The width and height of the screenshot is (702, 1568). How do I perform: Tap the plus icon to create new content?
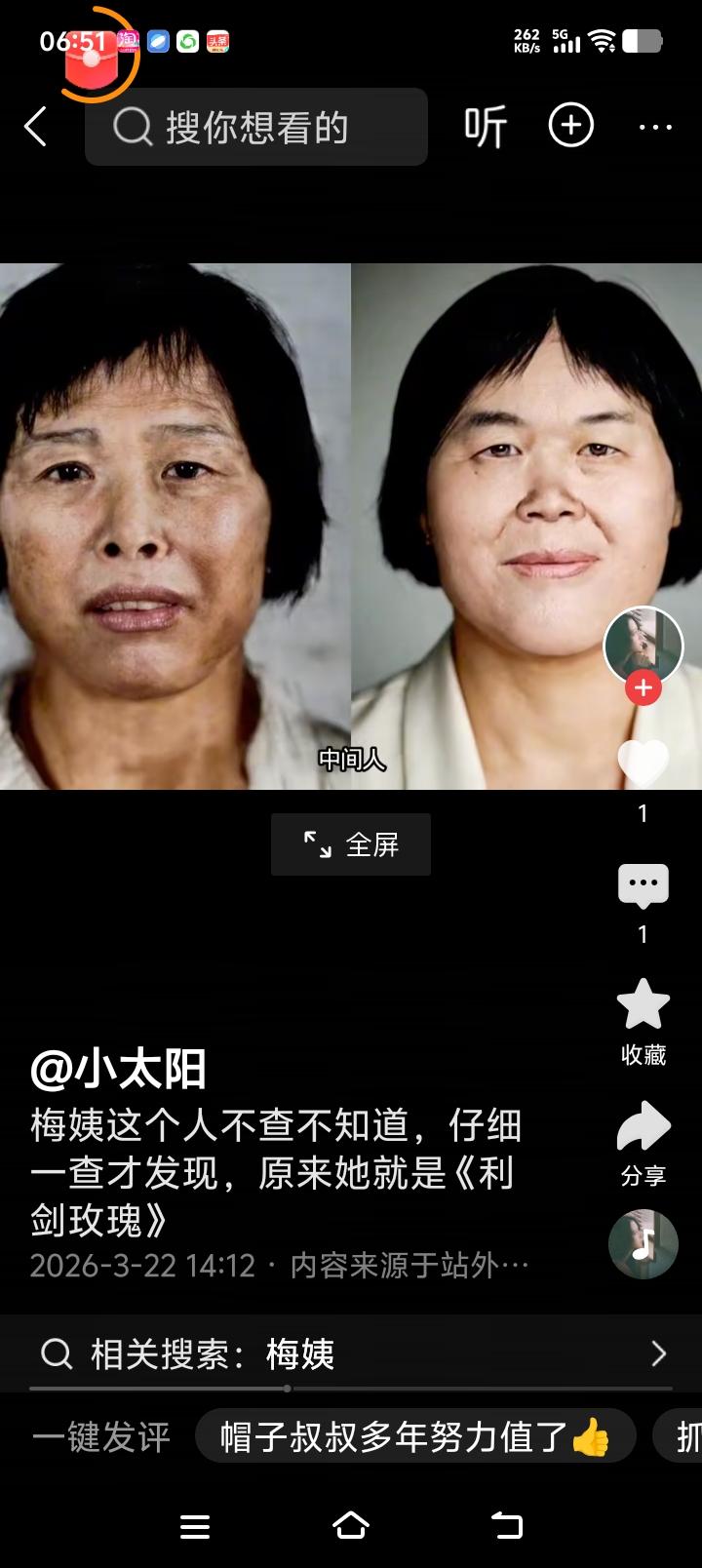click(571, 127)
